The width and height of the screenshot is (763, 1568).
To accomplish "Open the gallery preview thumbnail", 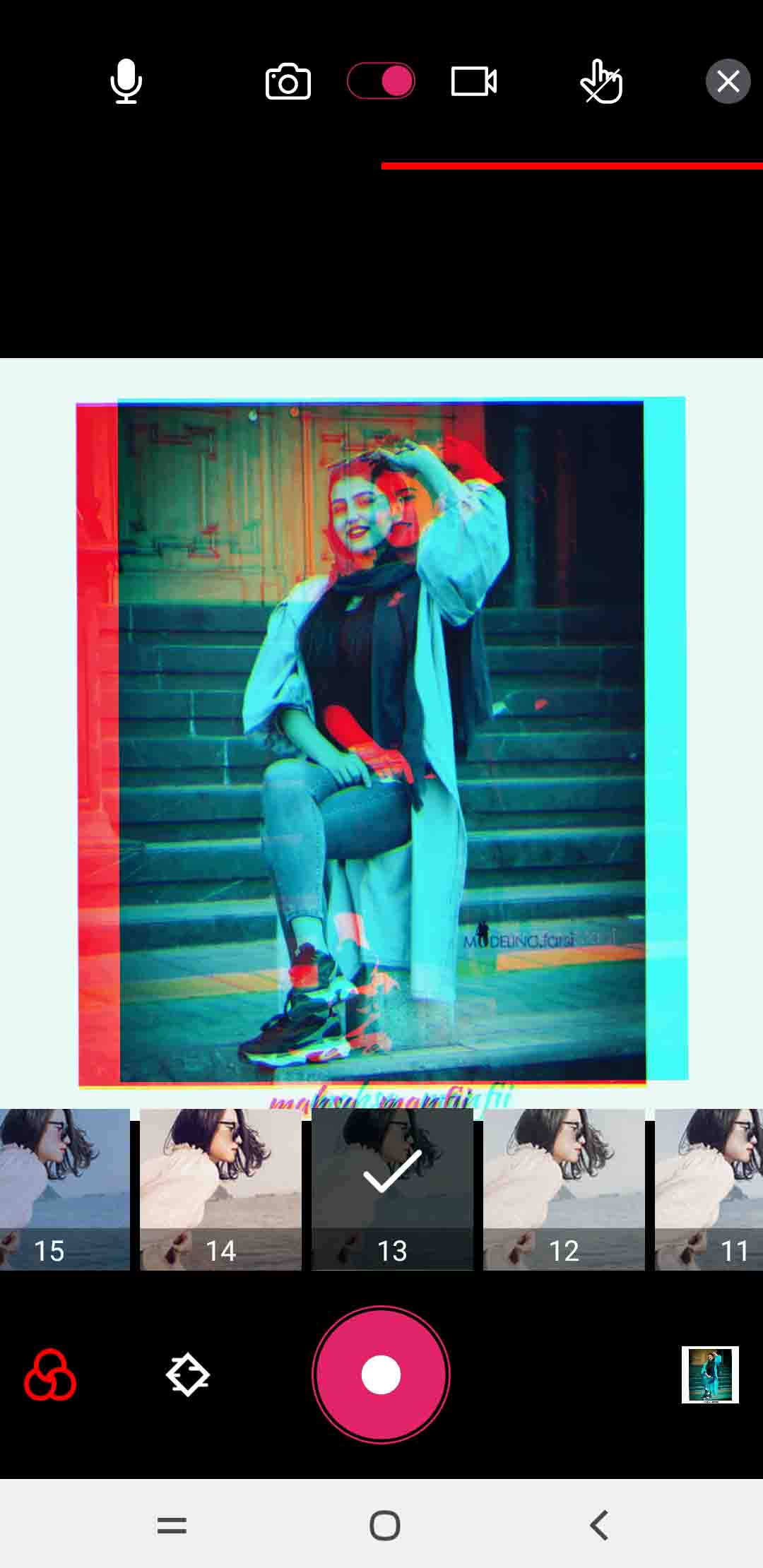I will click(710, 1374).
